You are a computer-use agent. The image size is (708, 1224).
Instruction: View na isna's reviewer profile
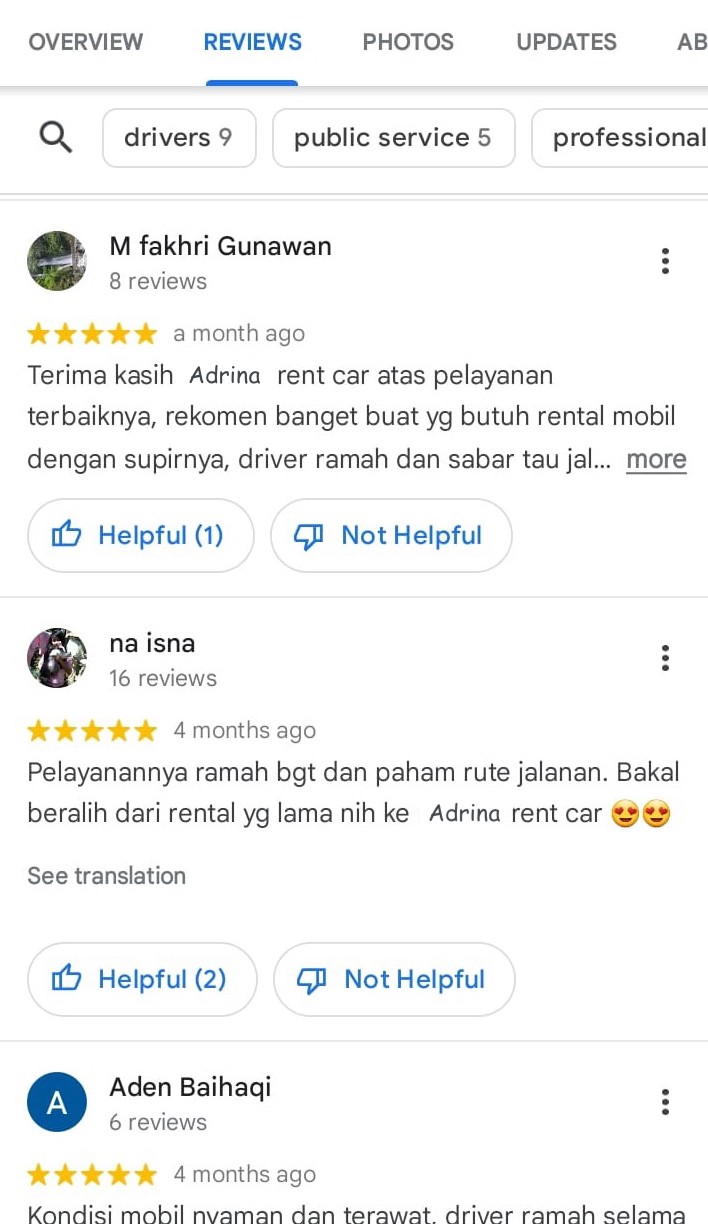coord(56,658)
